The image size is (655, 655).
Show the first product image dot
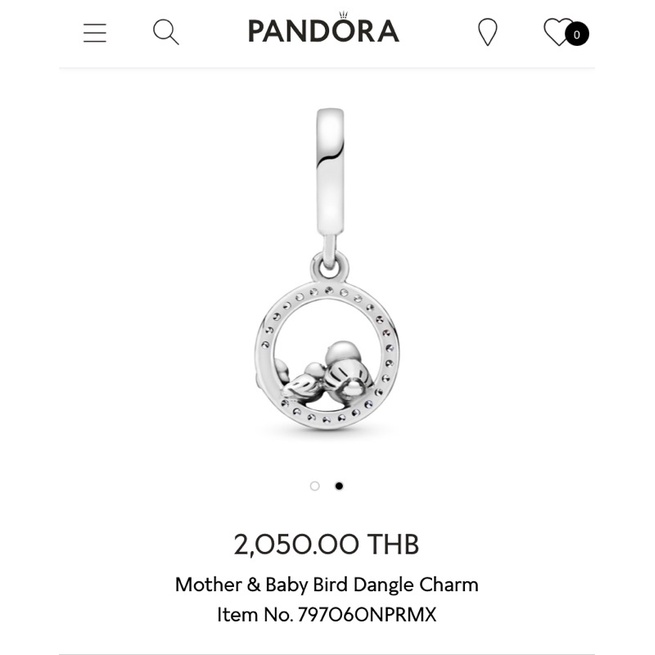(315, 486)
